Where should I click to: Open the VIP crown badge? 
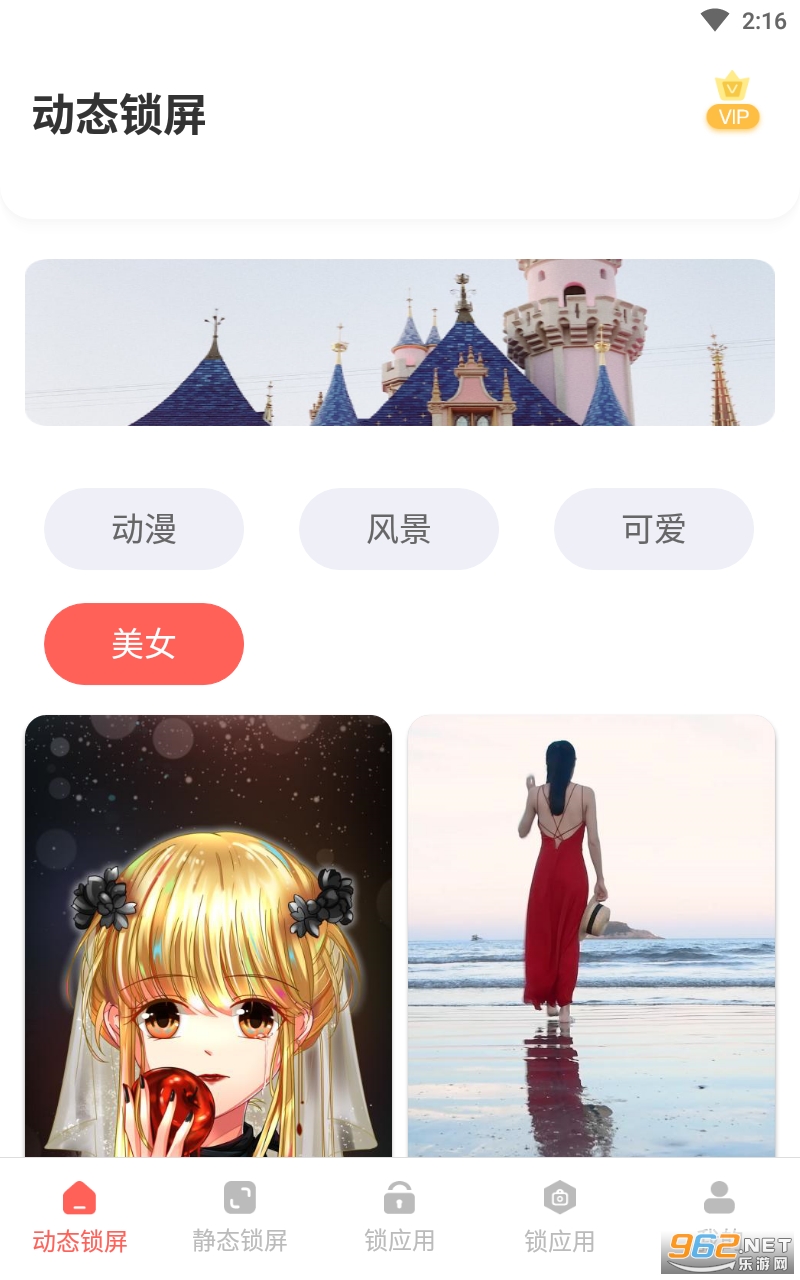(x=733, y=103)
